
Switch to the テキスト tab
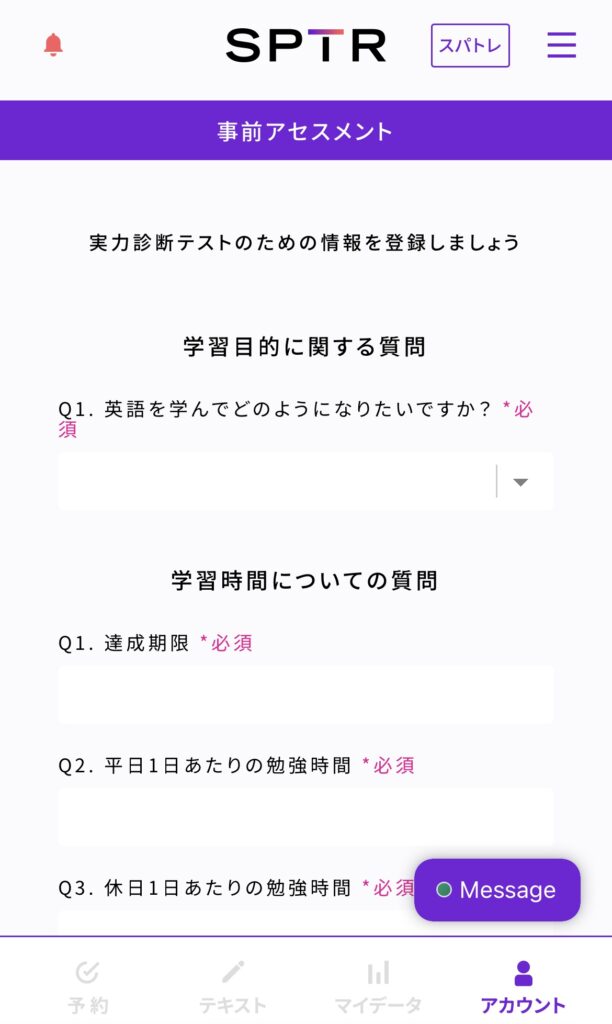(233, 987)
